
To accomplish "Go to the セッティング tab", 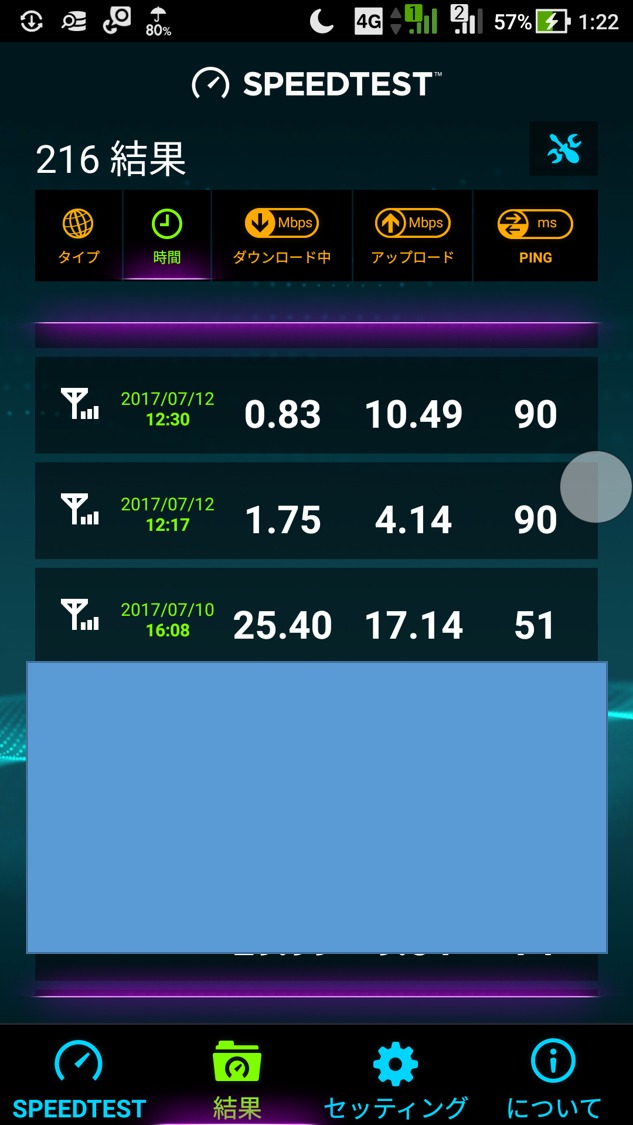I will pyautogui.click(x=395, y=1078).
